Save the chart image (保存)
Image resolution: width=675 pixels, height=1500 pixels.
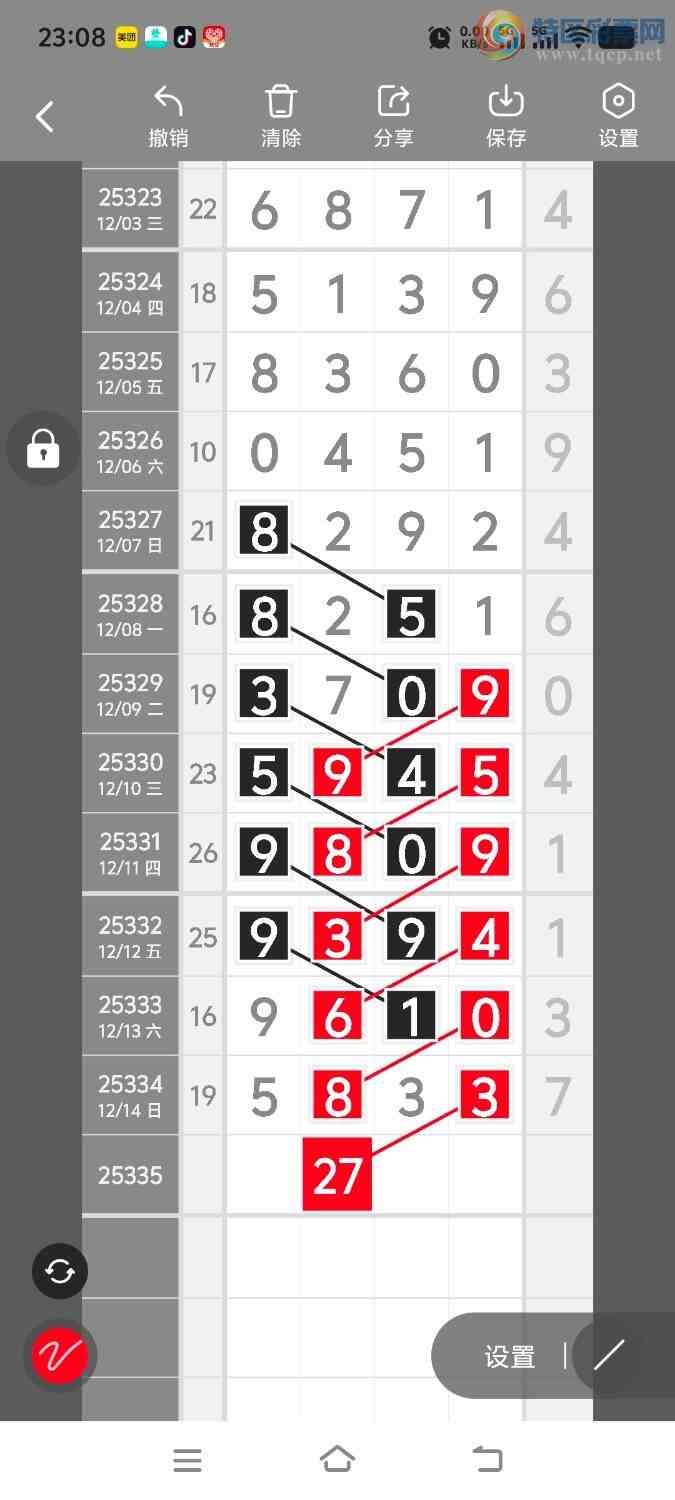click(x=506, y=117)
